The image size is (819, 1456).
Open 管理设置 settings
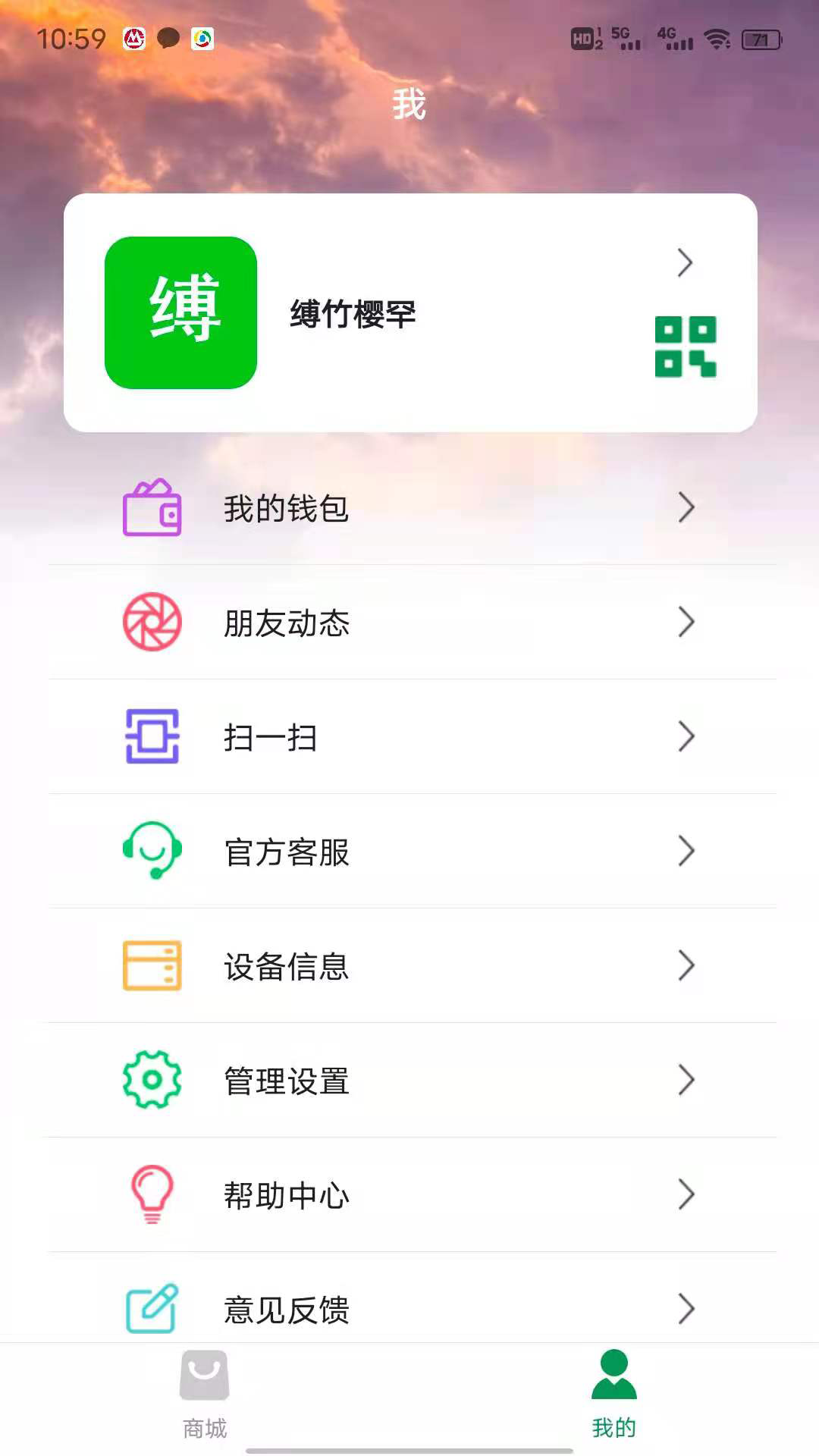point(409,1081)
